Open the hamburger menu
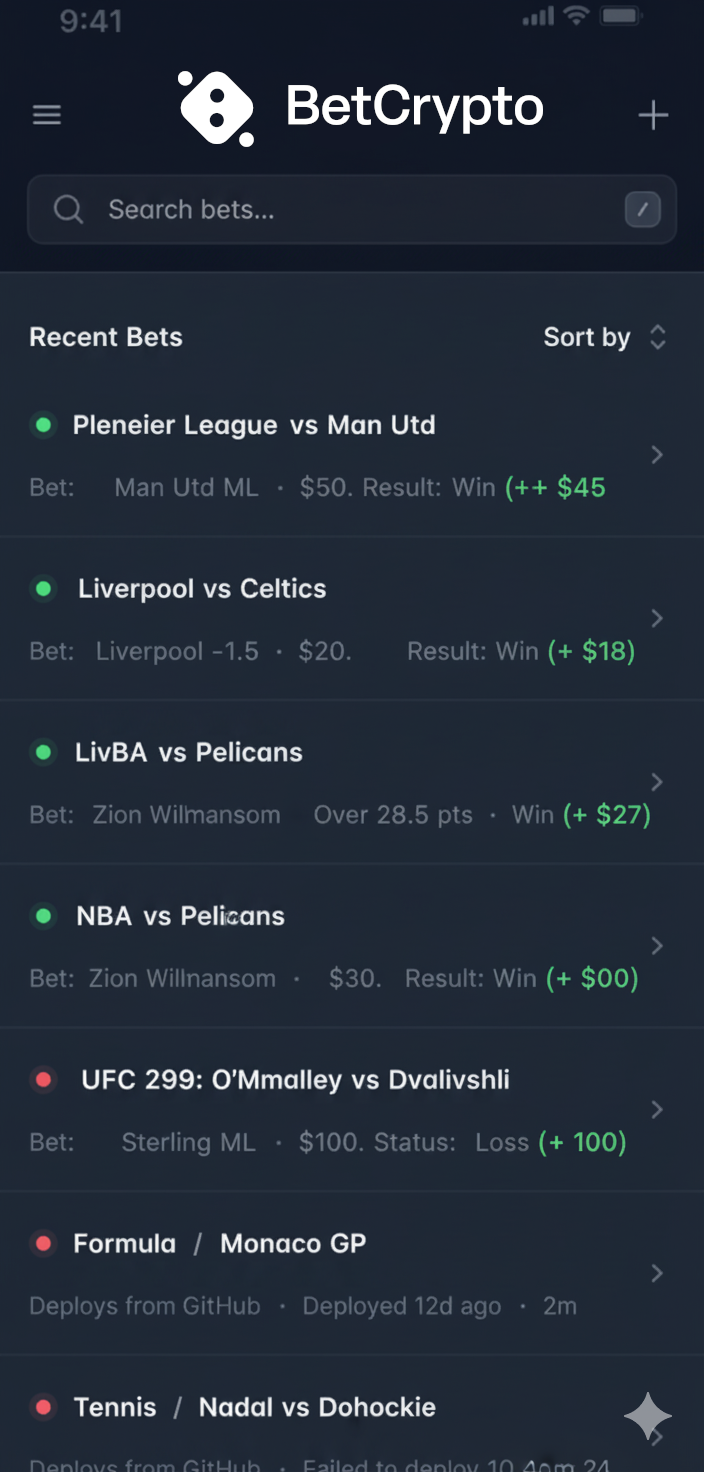This screenshot has height=1472, width=704. [x=47, y=115]
